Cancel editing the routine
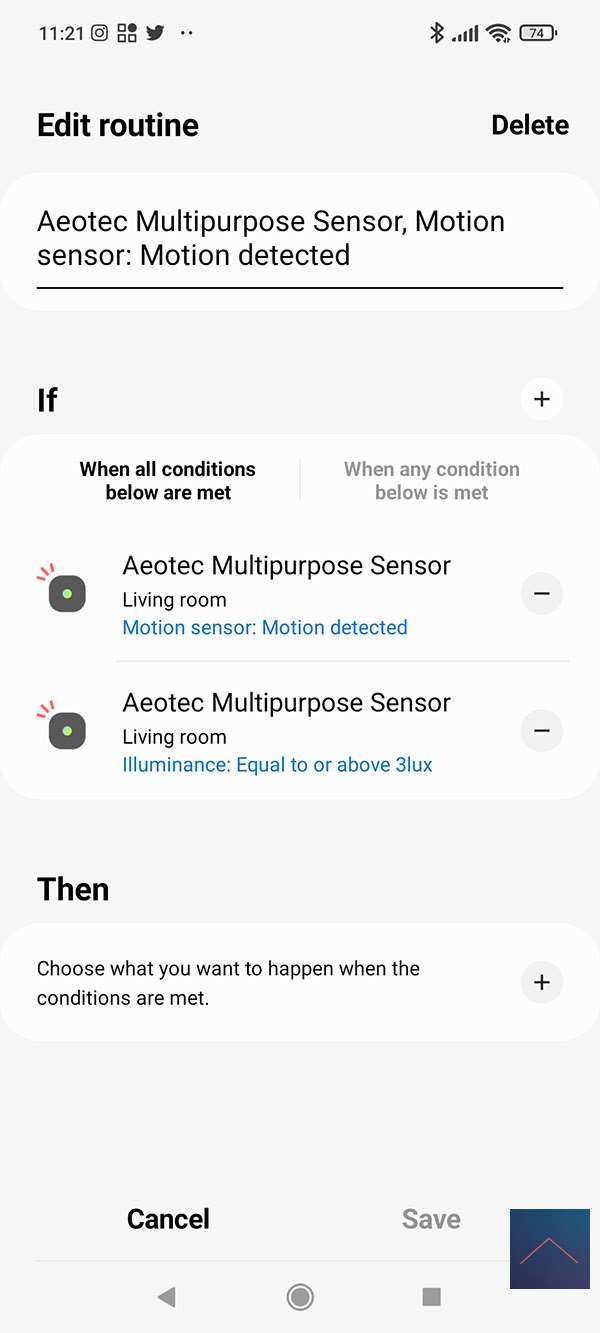 coord(168,1219)
